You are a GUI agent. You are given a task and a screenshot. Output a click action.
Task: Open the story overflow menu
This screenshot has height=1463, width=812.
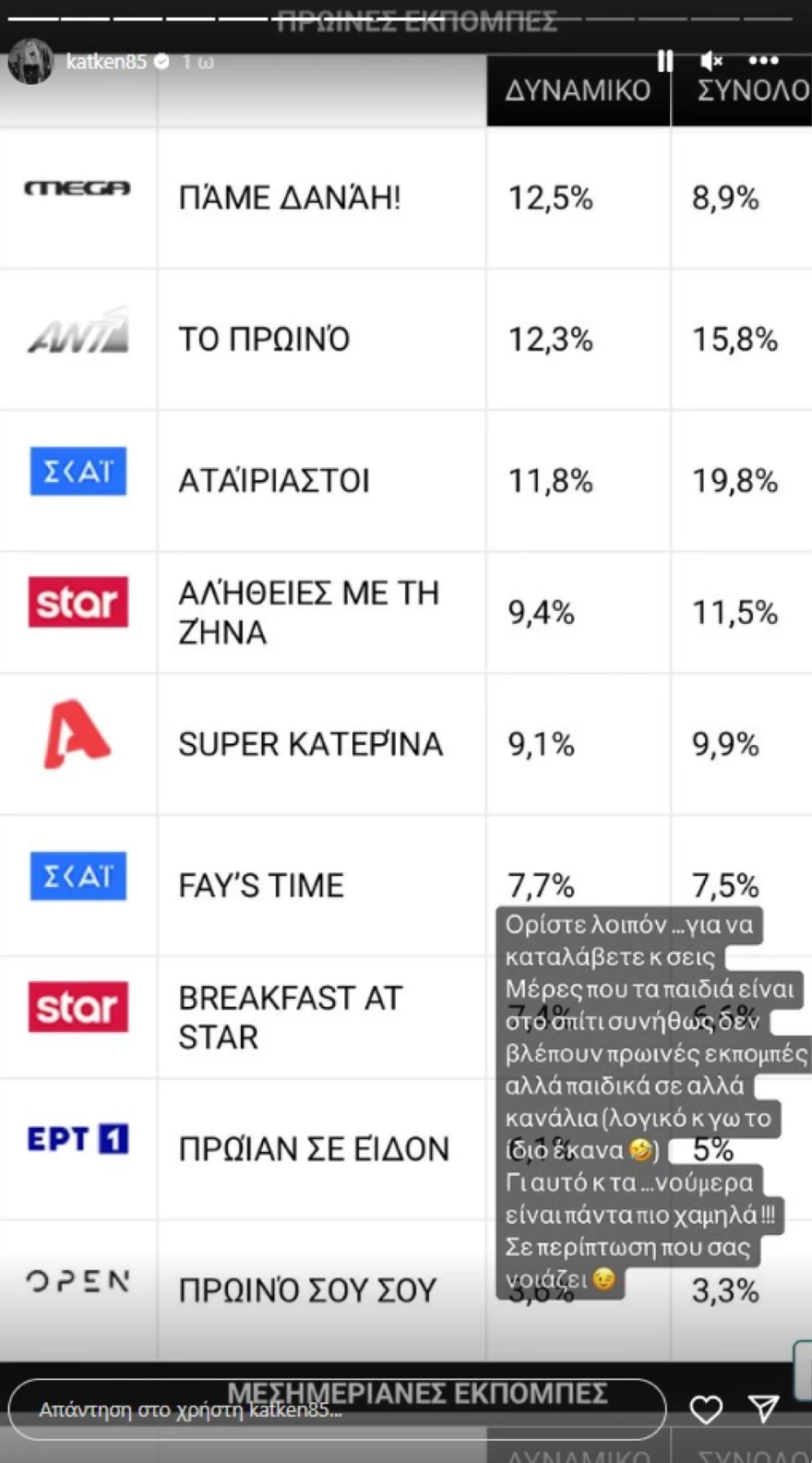pos(763,61)
